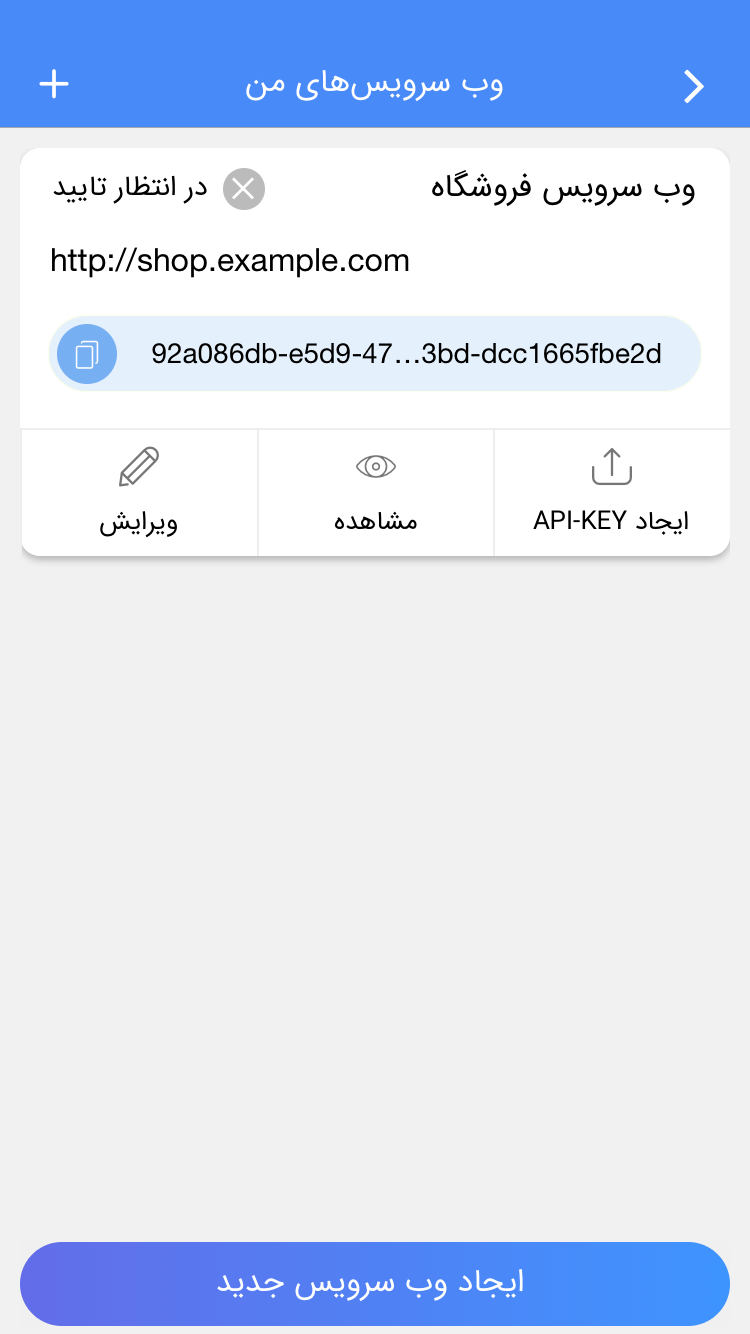Open ویرایش to edit the web service
Viewport: 750px width, 1334px height.
(139, 493)
